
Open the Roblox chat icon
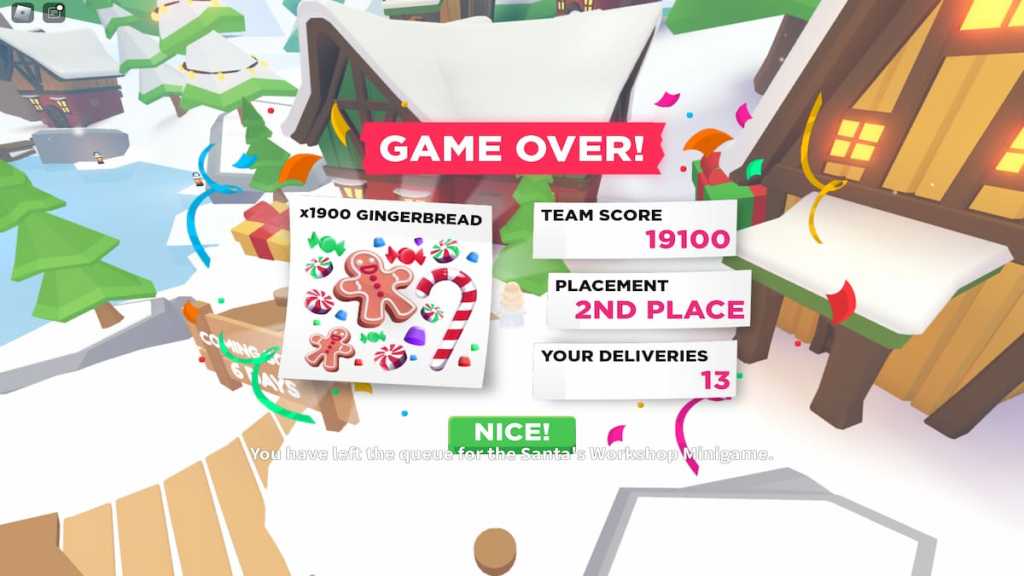coord(54,12)
